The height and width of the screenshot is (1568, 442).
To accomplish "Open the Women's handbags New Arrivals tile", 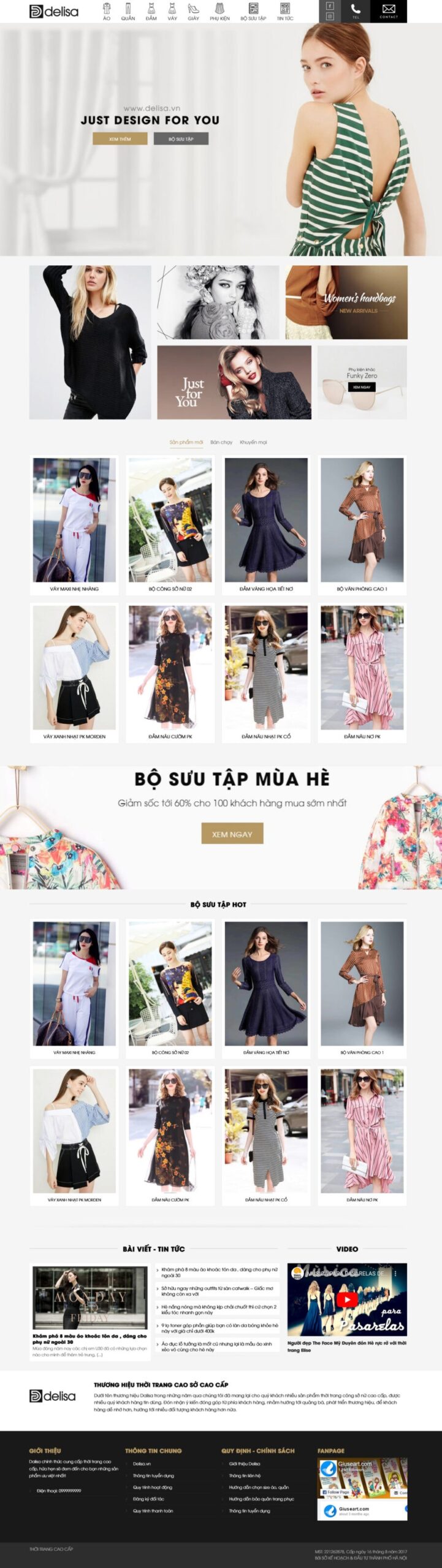I will coord(346,302).
